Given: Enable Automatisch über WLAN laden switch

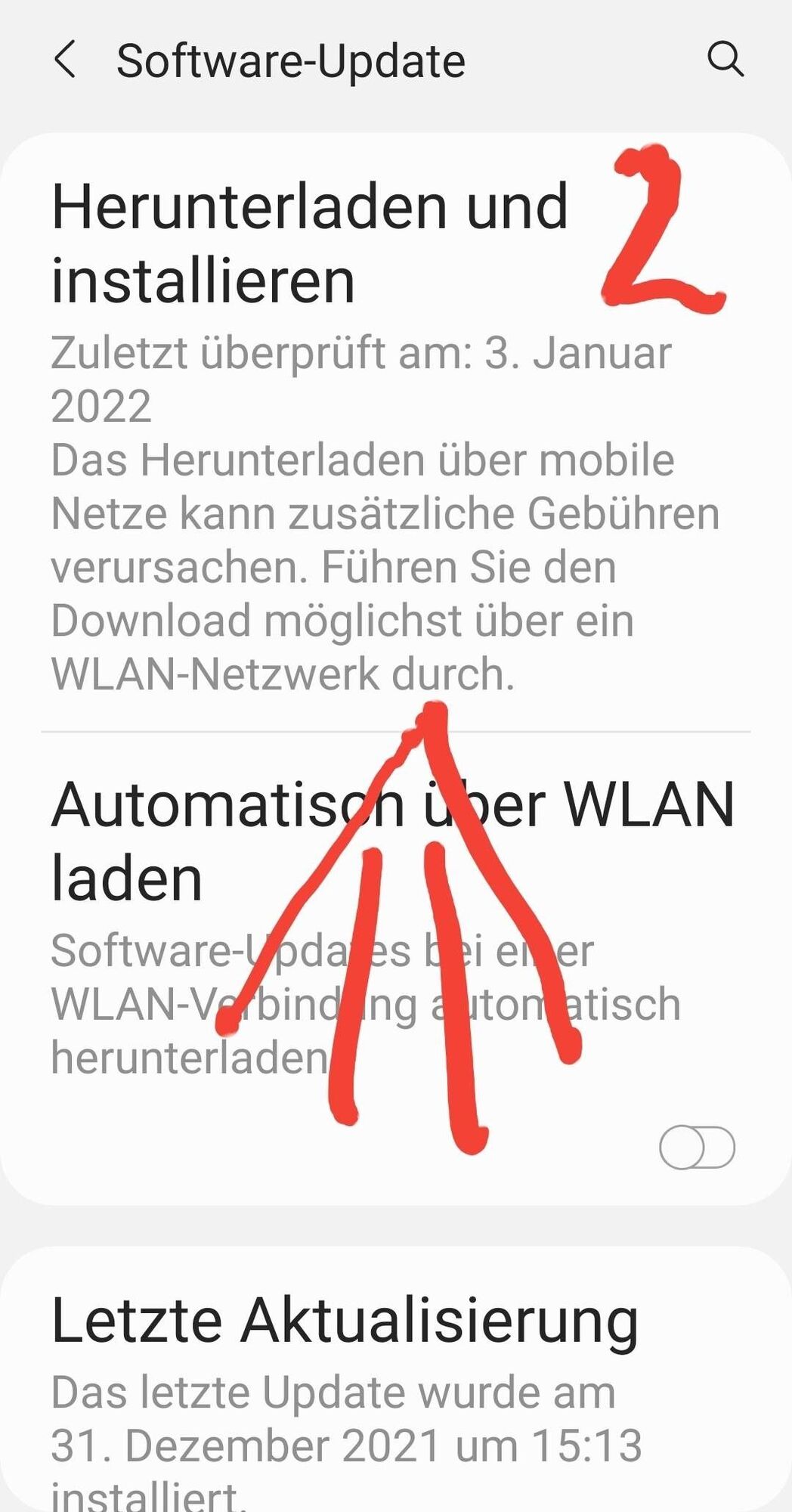Looking at the screenshot, I should click(x=697, y=1147).
